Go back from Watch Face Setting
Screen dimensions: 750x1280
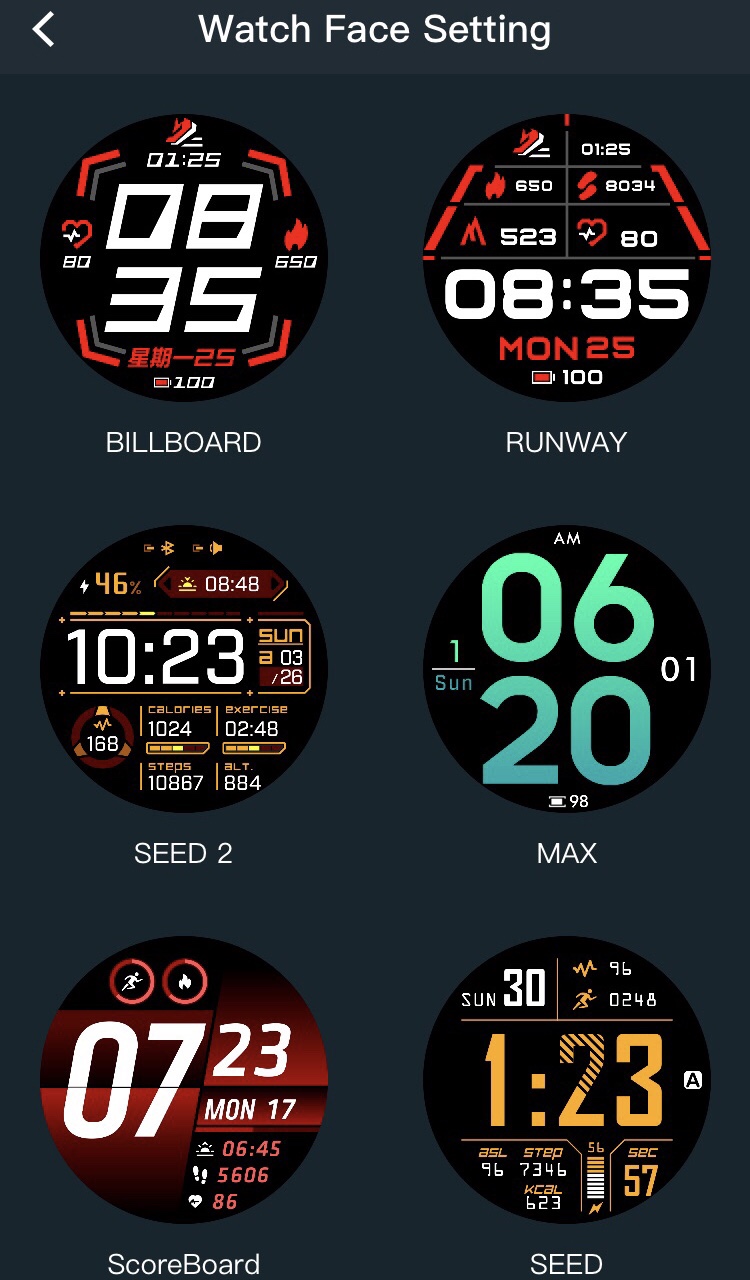tap(43, 30)
